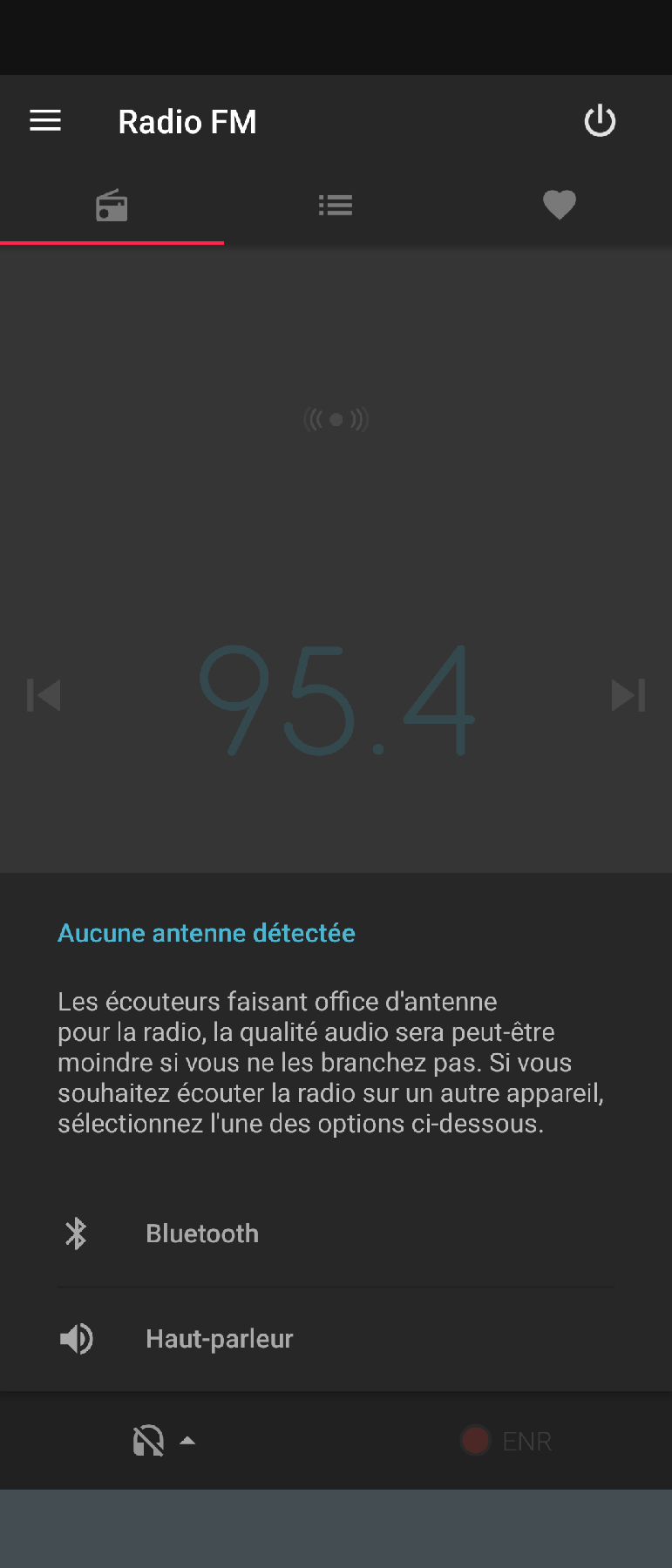Switch to the stations list tab

click(x=336, y=206)
